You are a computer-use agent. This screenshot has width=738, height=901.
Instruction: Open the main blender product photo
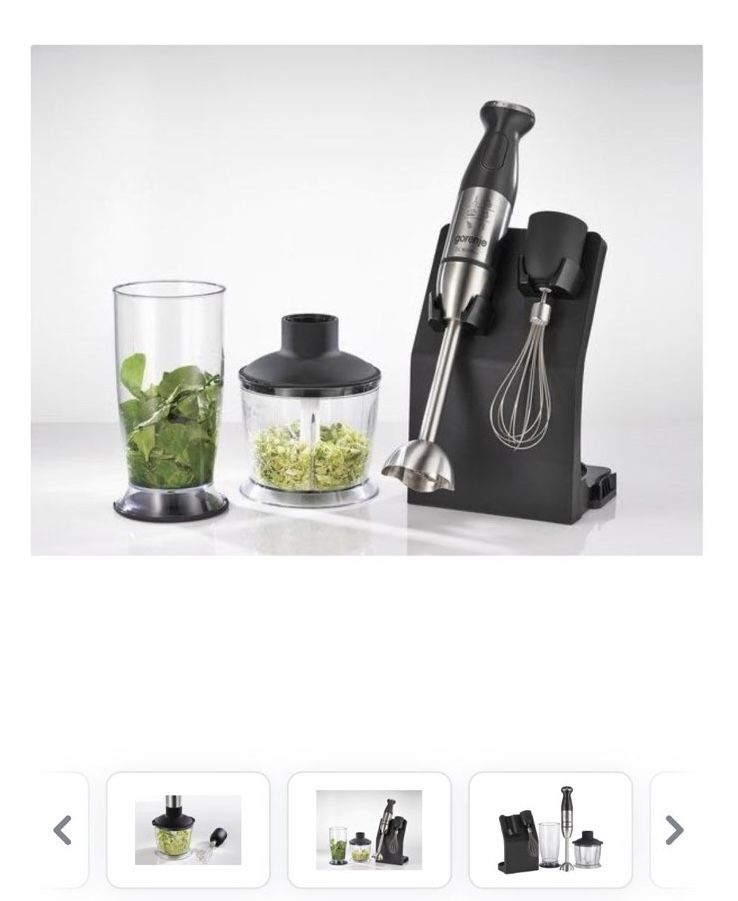(x=366, y=300)
